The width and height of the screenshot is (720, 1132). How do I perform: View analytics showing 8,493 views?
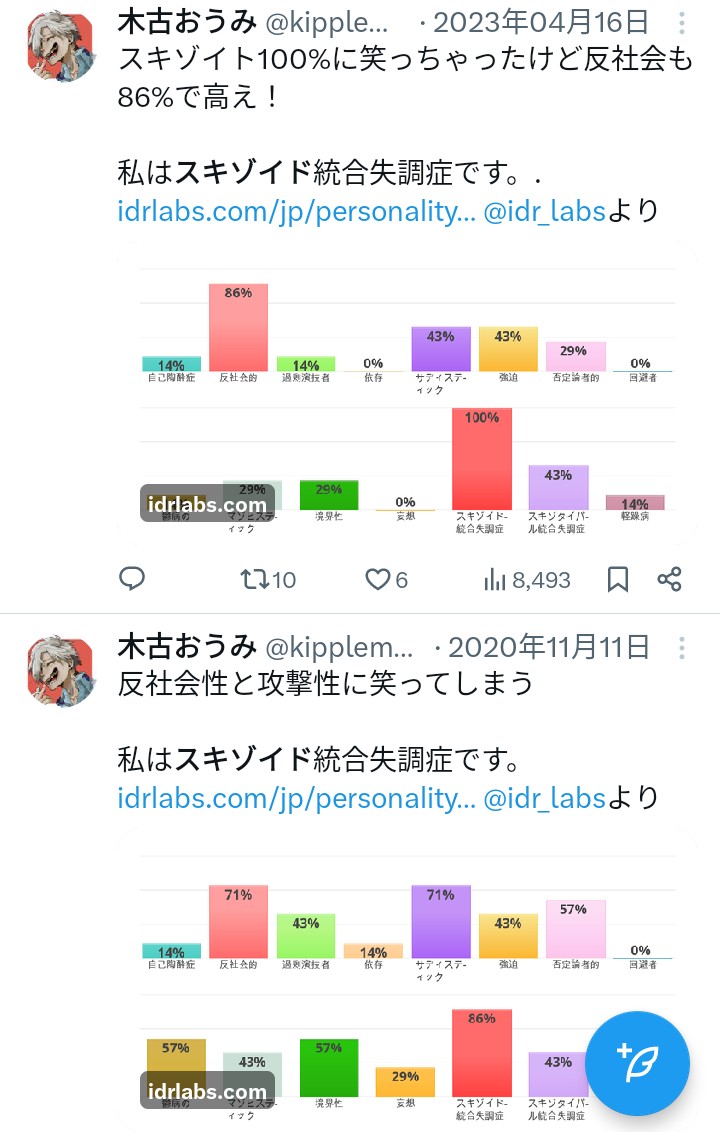527,579
